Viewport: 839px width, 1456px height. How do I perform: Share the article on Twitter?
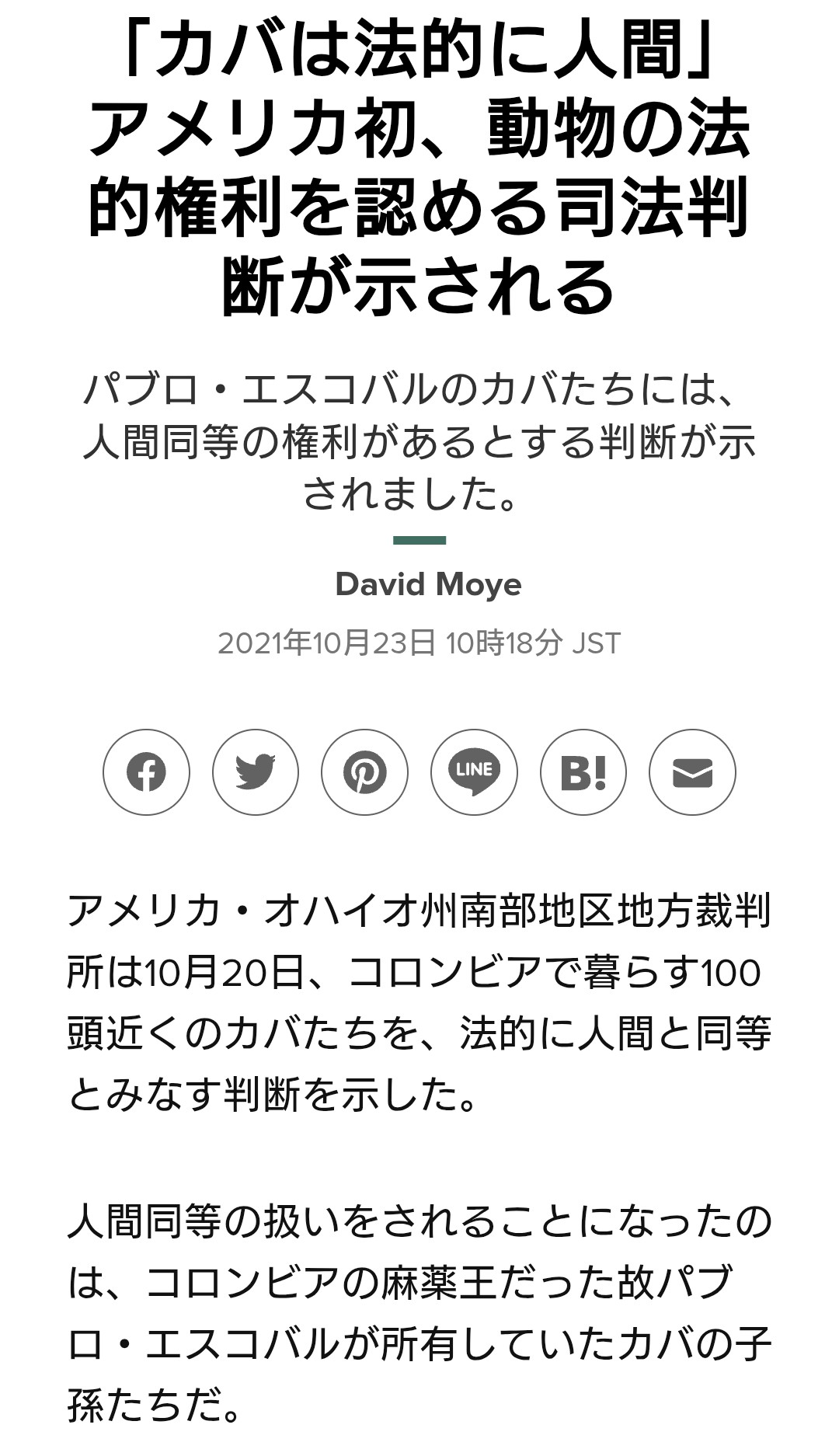tap(256, 772)
